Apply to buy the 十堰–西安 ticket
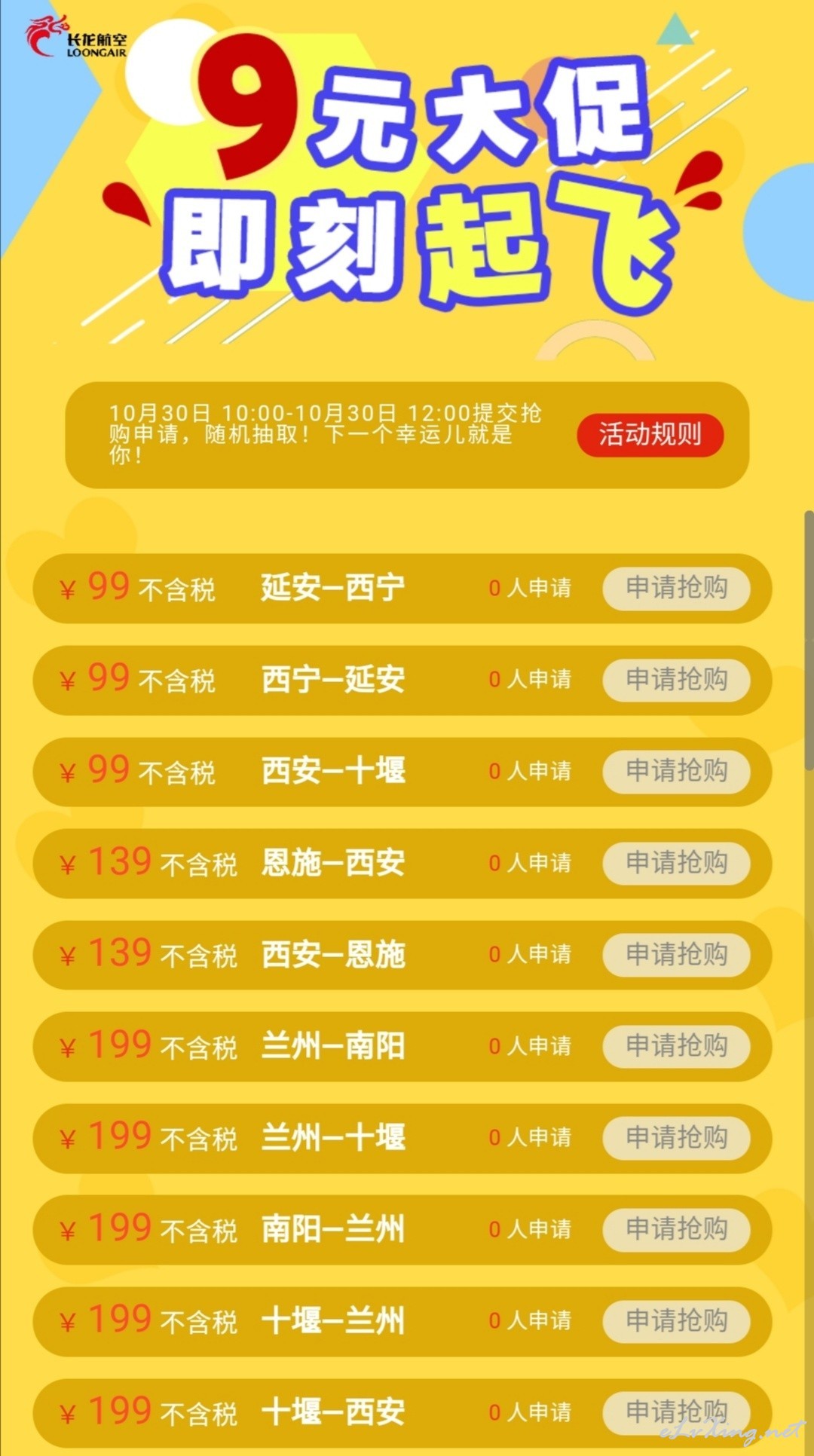Image resolution: width=814 pixels, height=1456 pixels. click(x=676, y=1412)
